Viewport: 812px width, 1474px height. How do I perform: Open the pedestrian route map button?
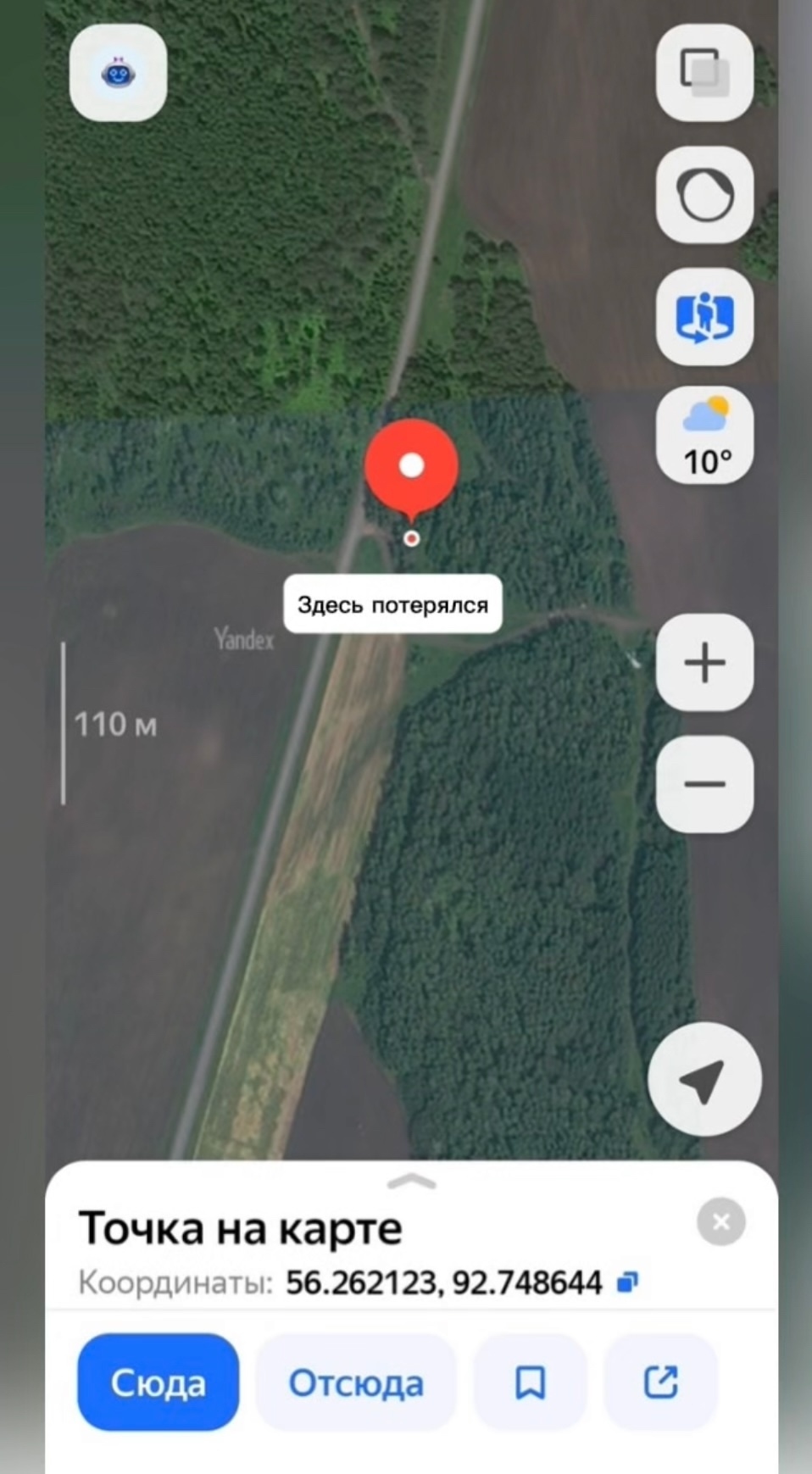(704, 317)
